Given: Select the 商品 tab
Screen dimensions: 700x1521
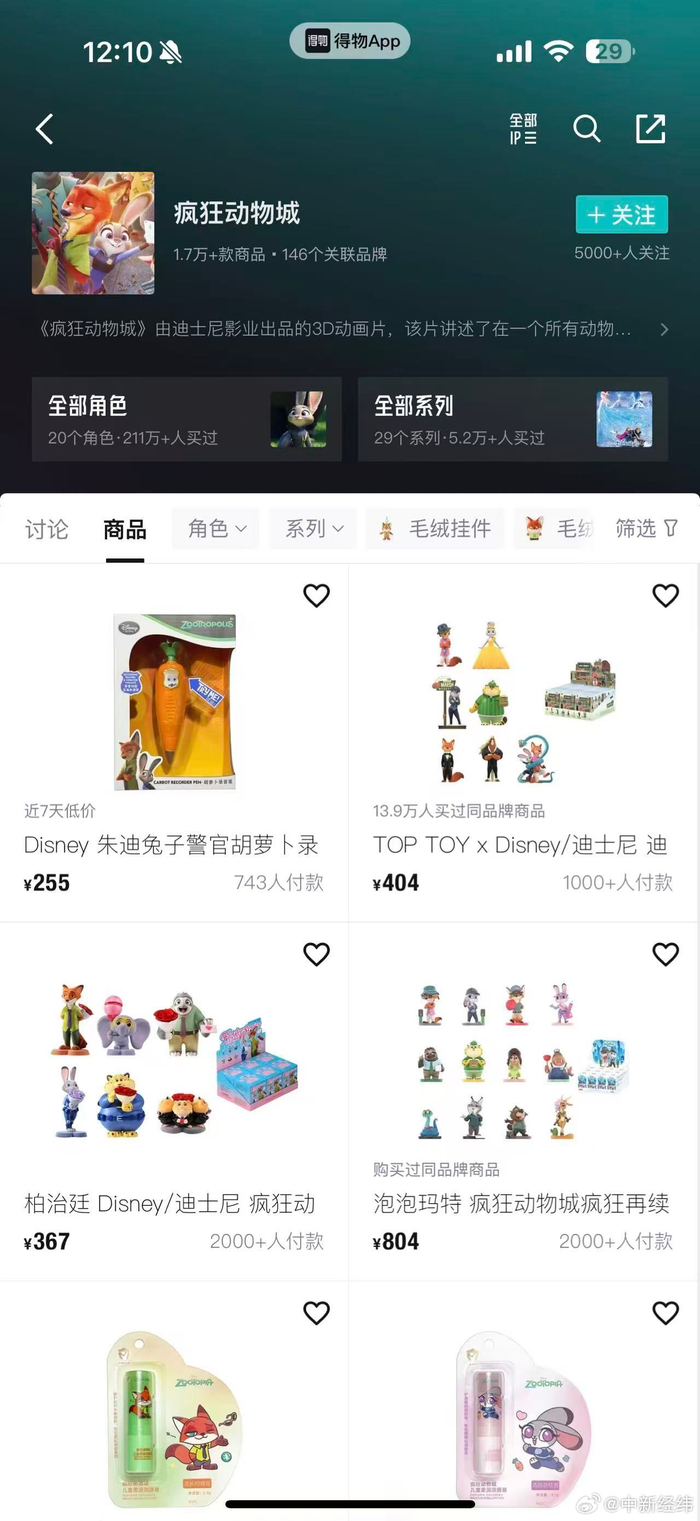Looking at the screenshot, I should [125, 529].
